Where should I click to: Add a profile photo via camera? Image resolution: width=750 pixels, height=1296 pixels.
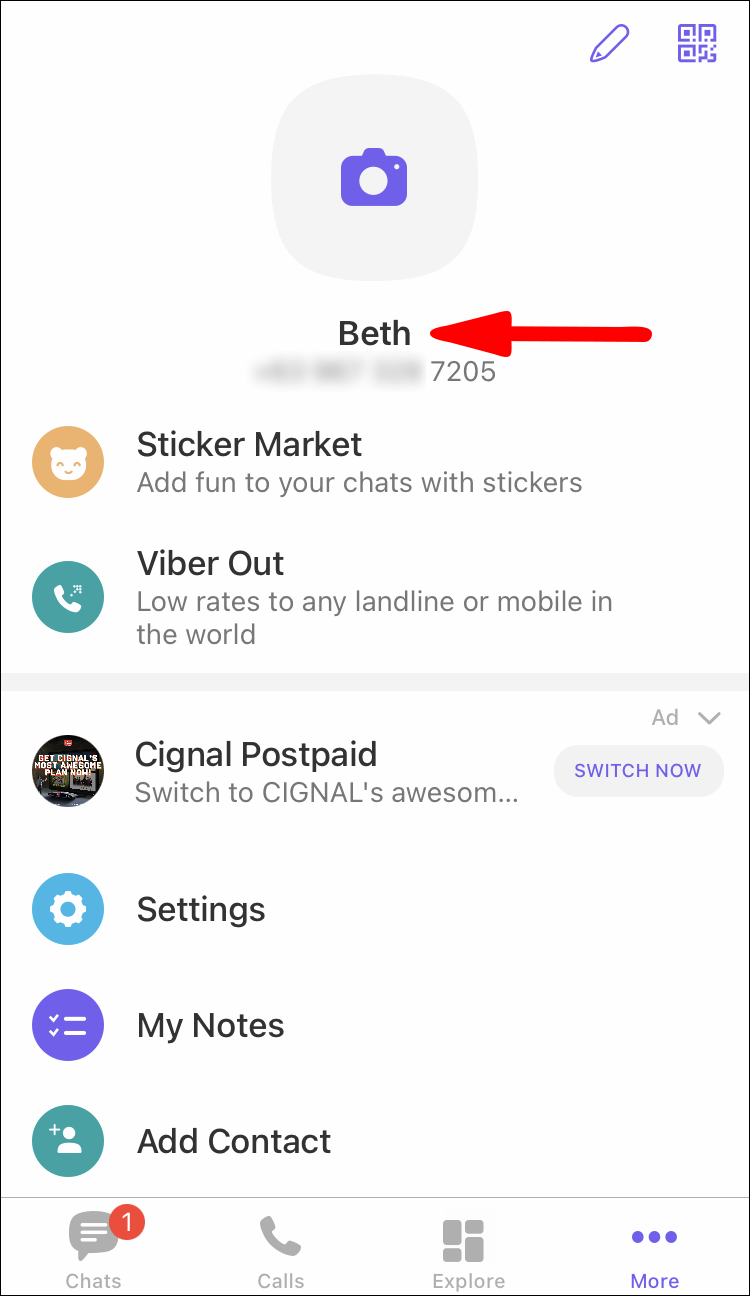pyautogui.click(x=374, y=178)
